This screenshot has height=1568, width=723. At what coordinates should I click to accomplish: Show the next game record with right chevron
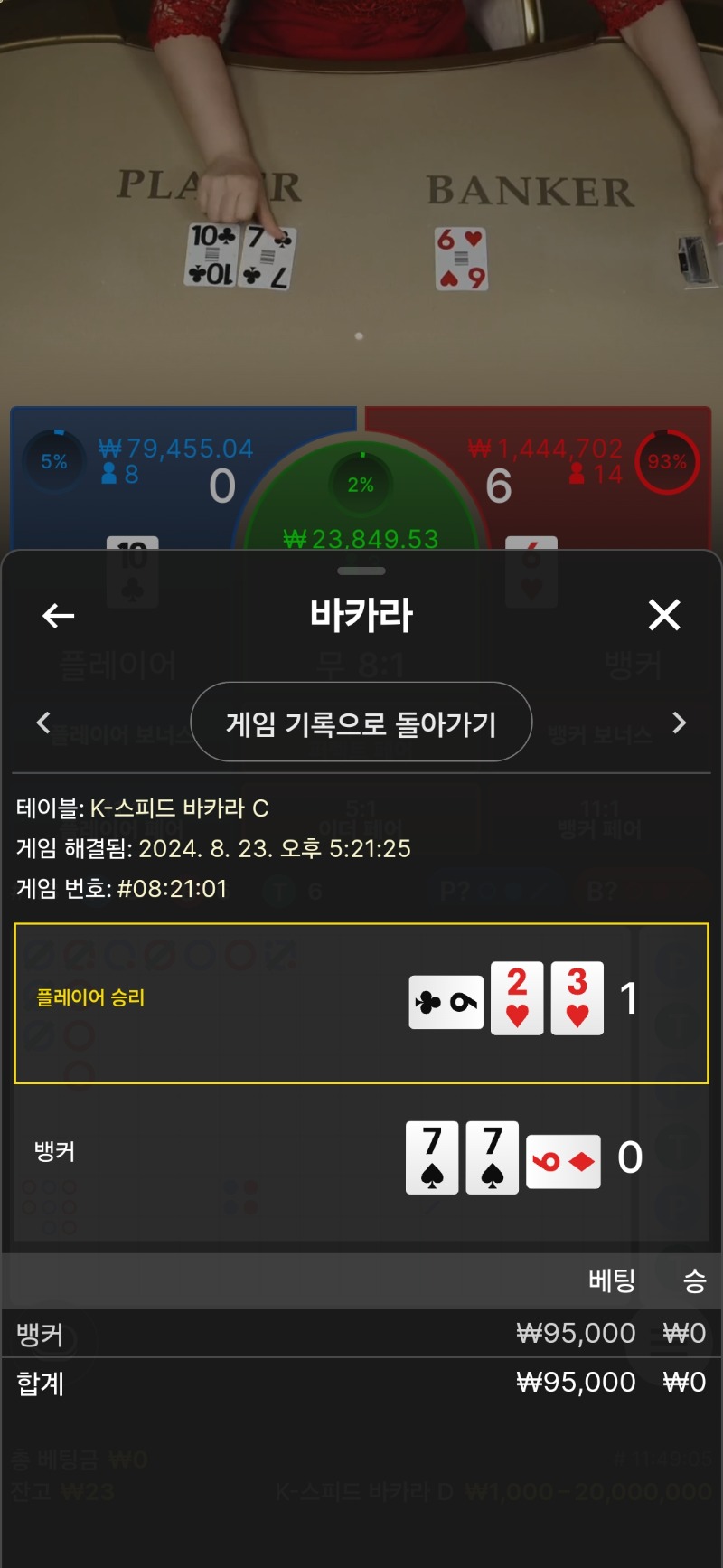[x=680, y=723]
